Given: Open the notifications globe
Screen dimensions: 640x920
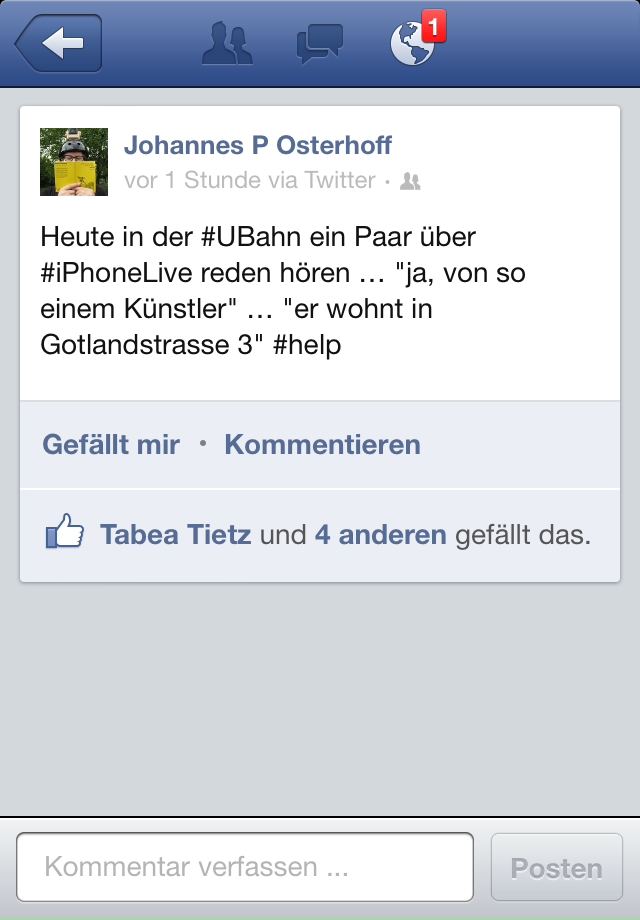Looking at the screenshot, I should pos(412,44).
